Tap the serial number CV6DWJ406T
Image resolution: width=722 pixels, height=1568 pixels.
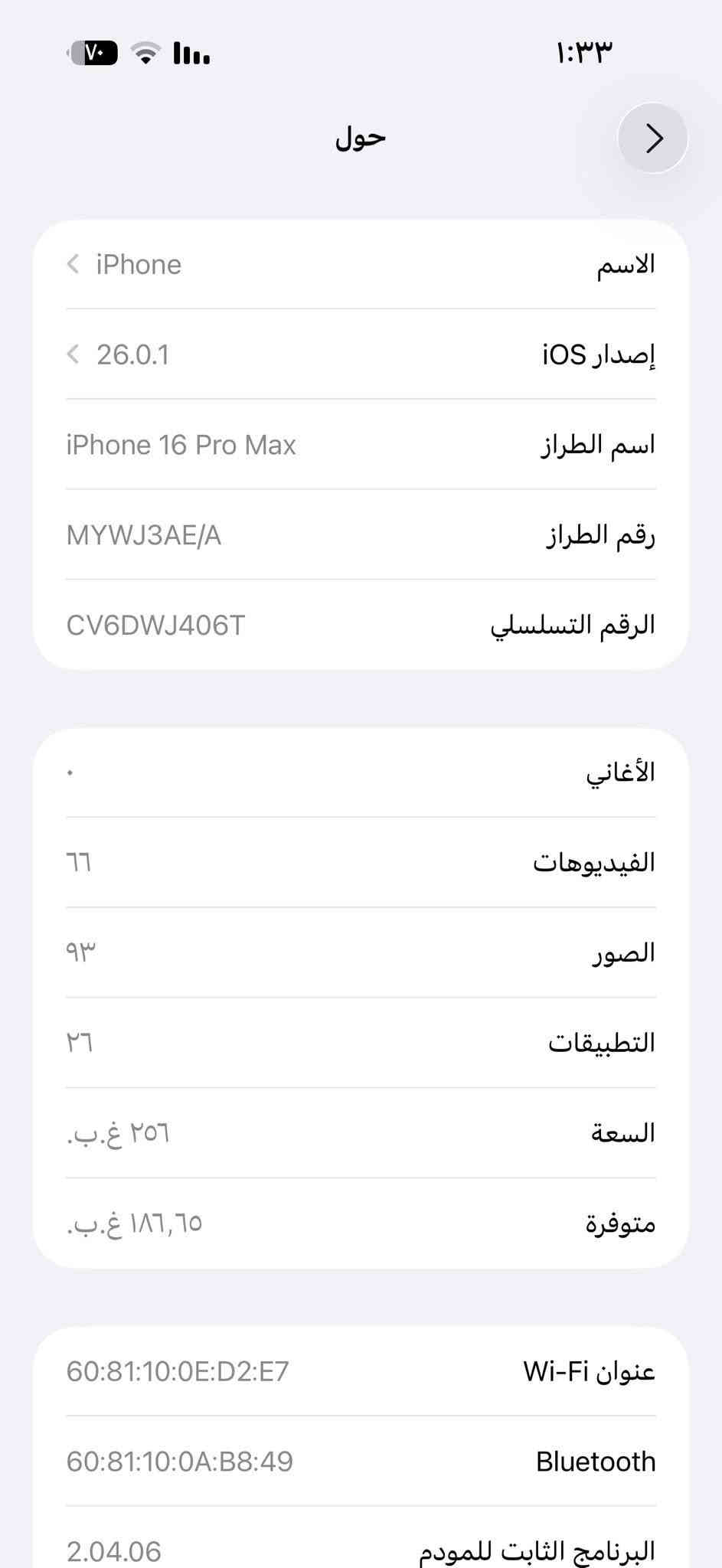click(360, 626)
